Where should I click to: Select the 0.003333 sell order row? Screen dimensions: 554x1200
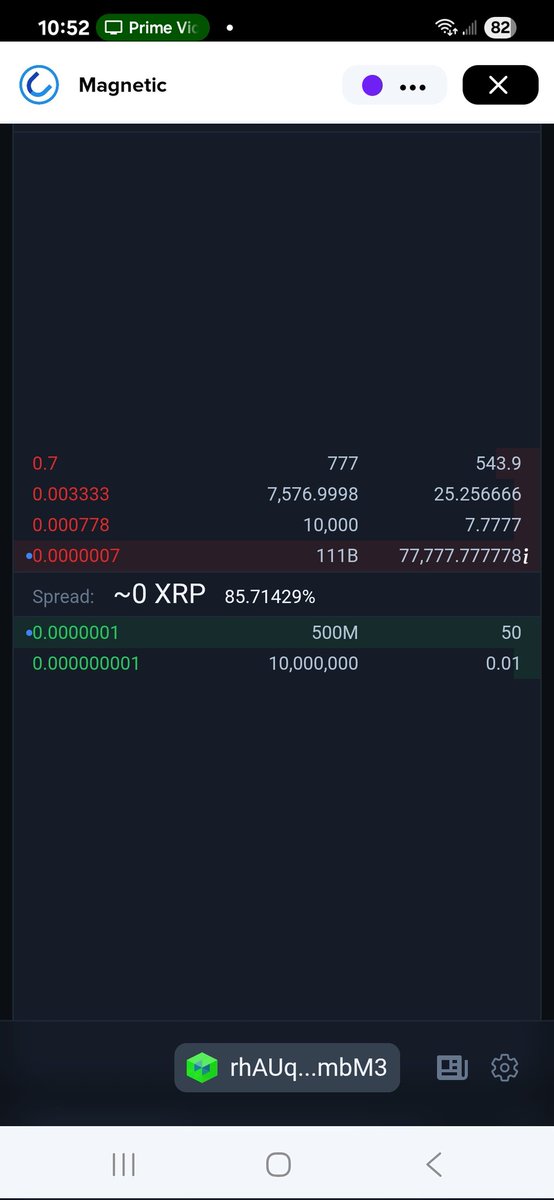click(x=277, y=494)
